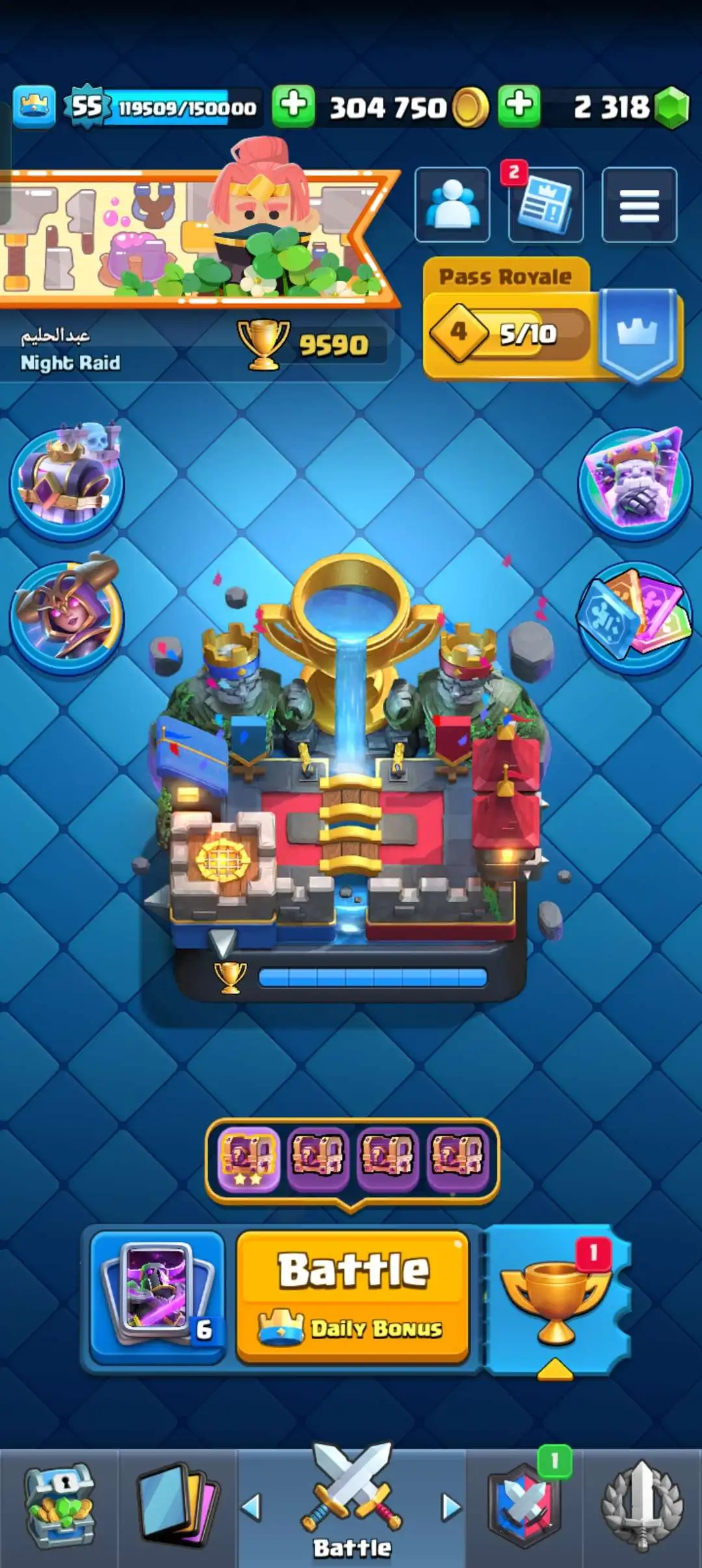
Task: Open the Clan shield tab
Action: point(524,1507)
